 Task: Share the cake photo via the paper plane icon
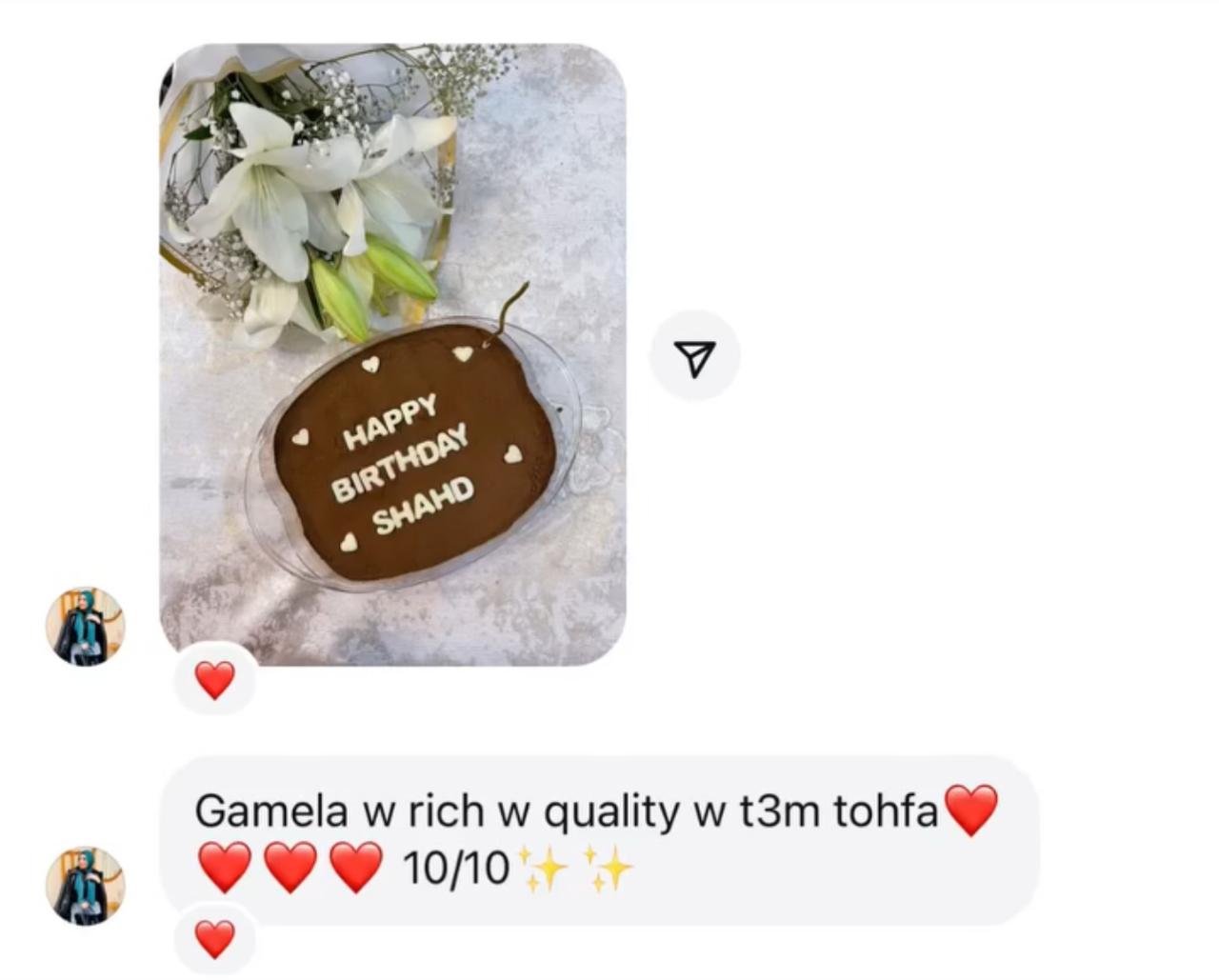pos(695,357)
